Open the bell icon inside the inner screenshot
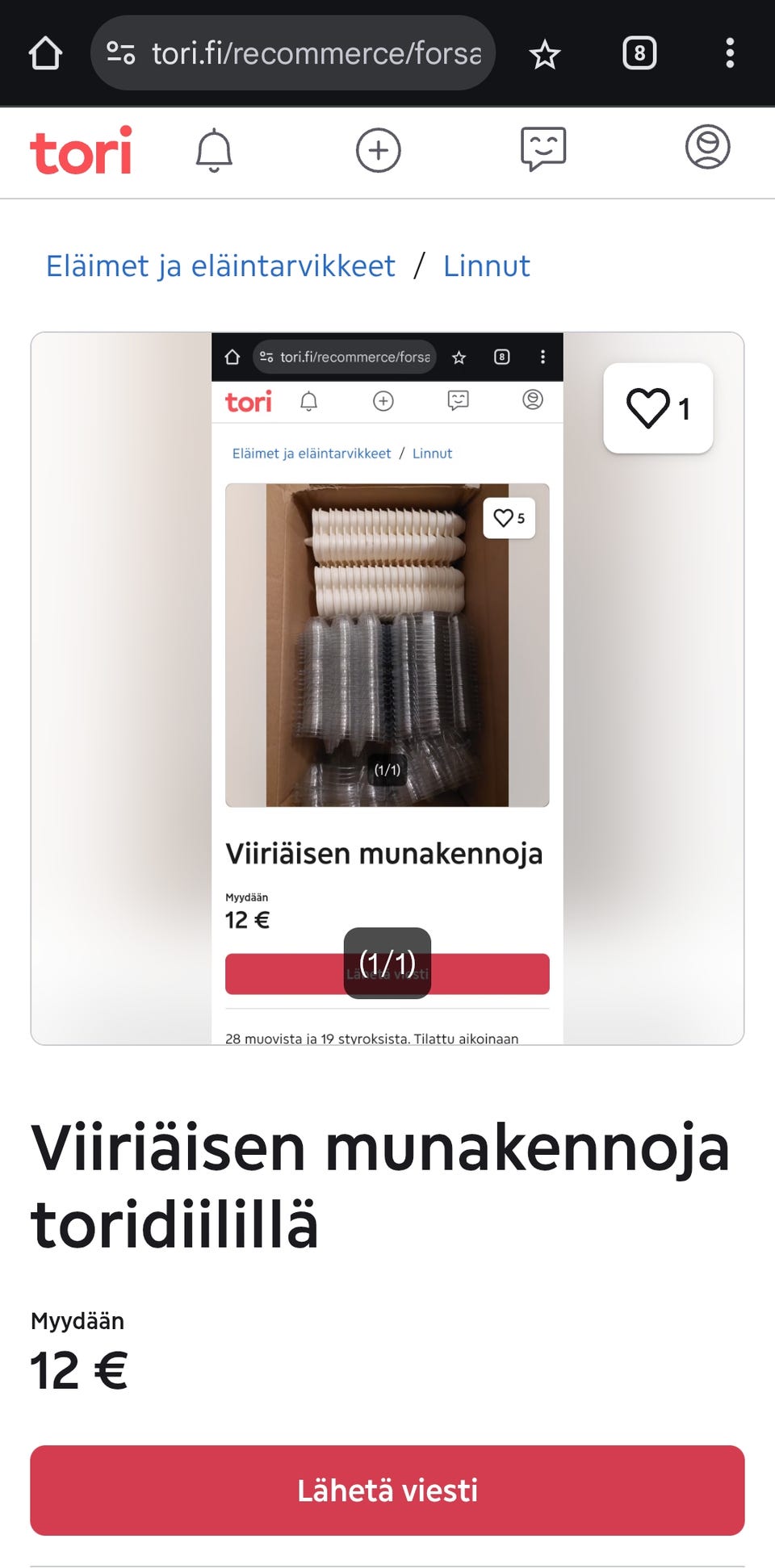The image size is (775, 1568). [x=308, y=401]
